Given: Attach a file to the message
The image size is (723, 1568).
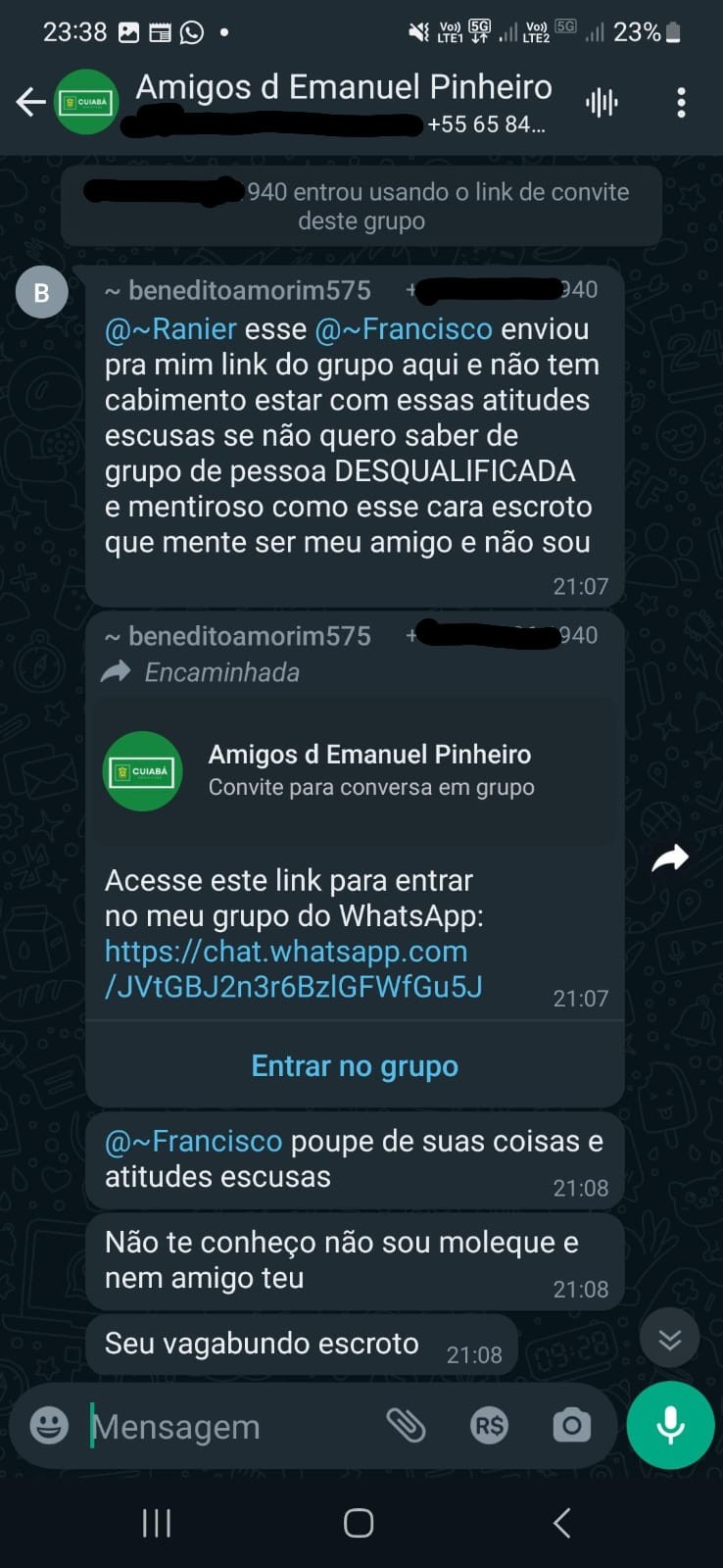Looking at the screenshot, I should point(406,1426).
